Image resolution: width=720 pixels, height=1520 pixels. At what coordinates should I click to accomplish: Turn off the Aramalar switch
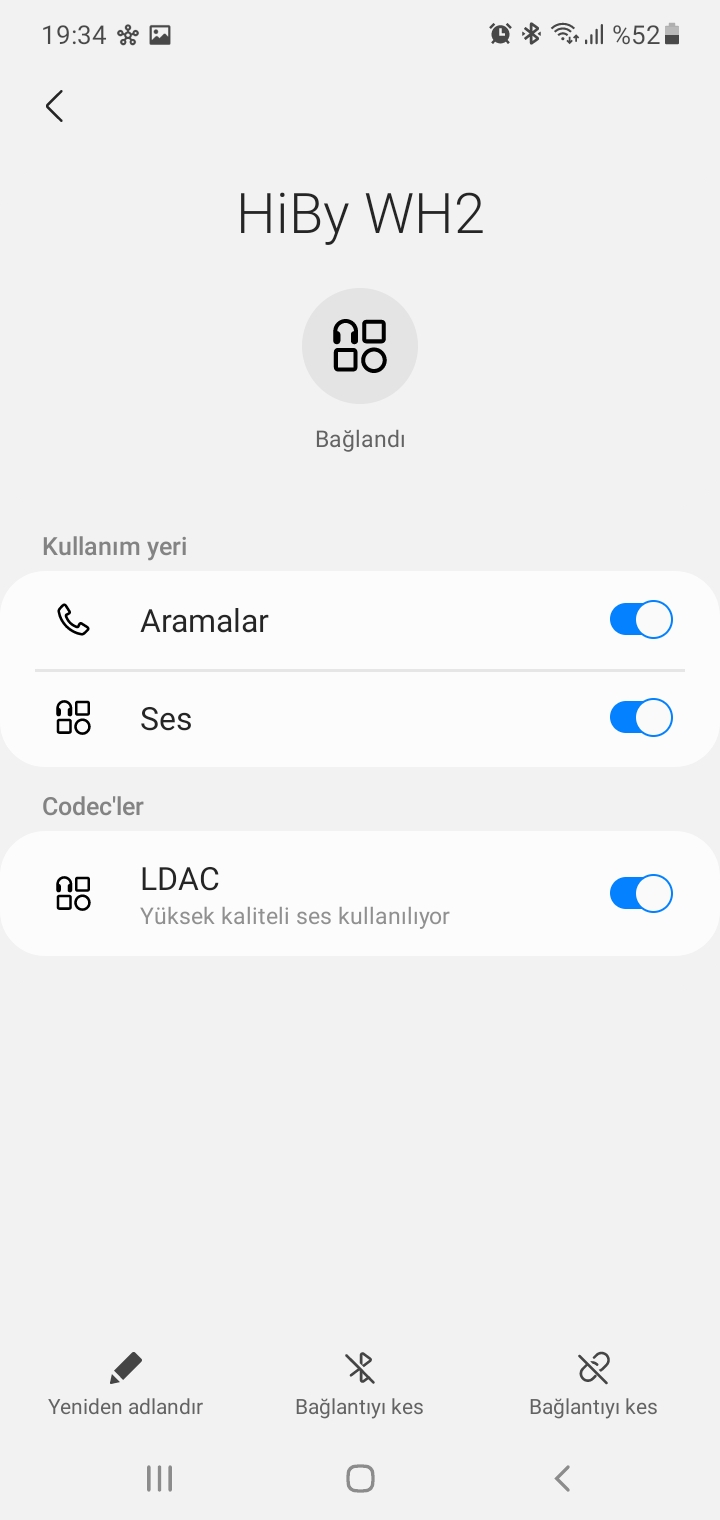click(x=641, y=620)
